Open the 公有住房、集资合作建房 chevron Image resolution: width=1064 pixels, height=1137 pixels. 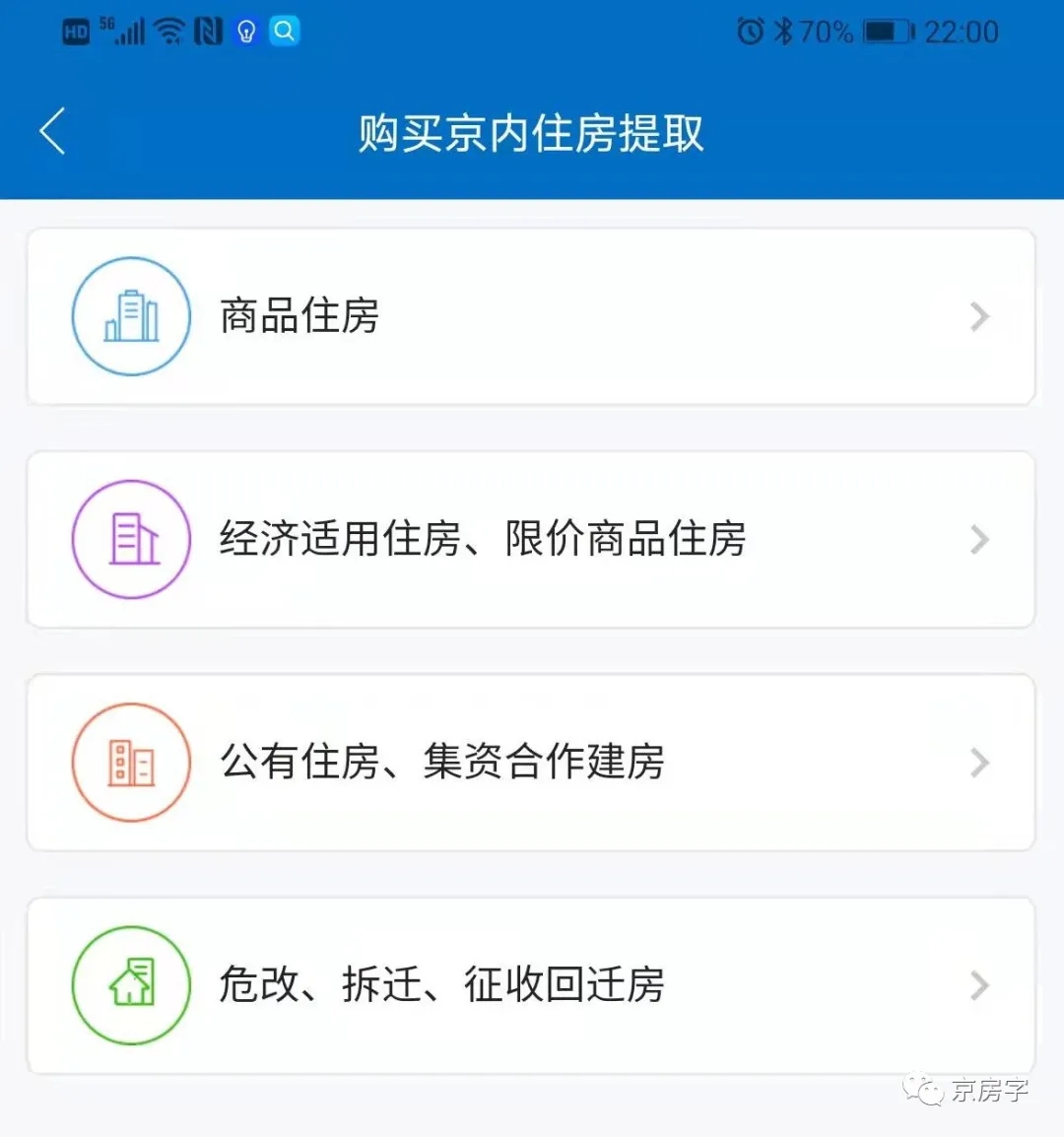click(978, 763)
